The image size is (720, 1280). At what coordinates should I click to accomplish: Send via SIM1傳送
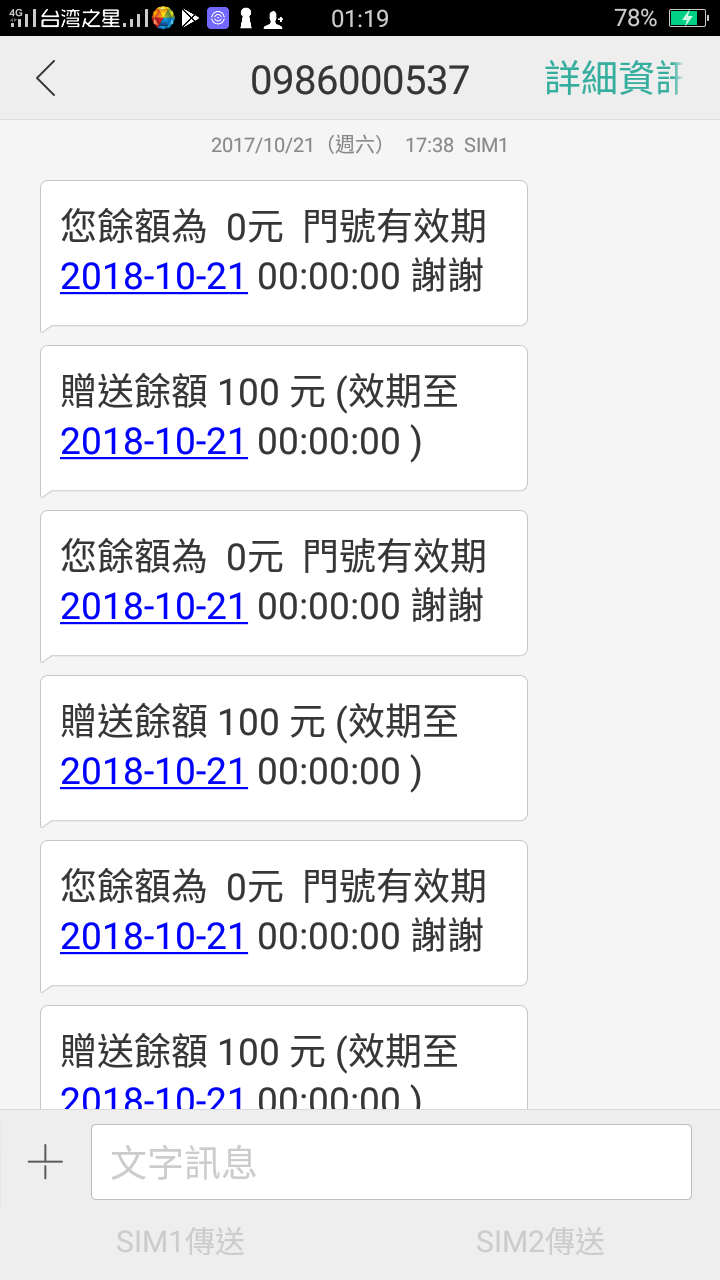pyautogui.click(x=180, y=1242)
